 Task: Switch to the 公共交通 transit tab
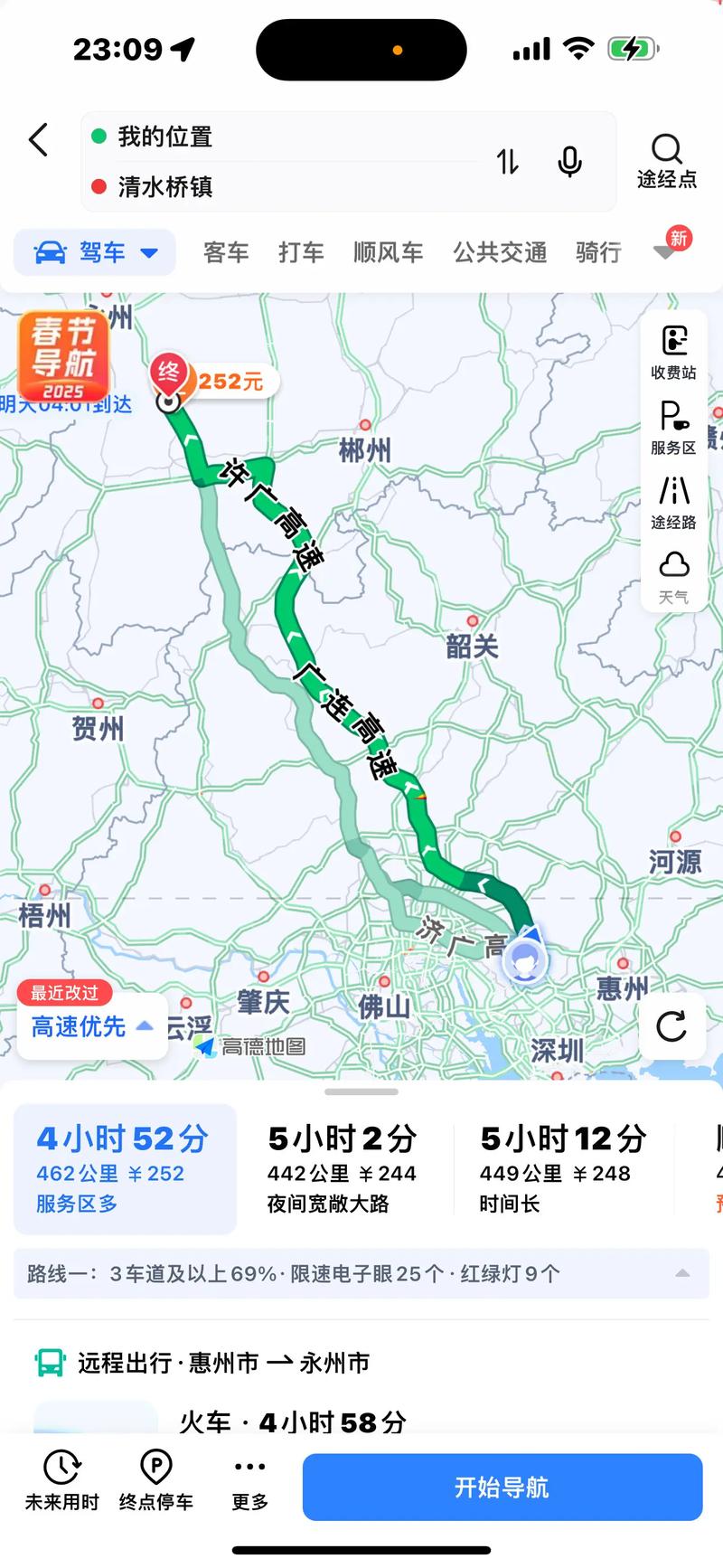coord(499,252)
